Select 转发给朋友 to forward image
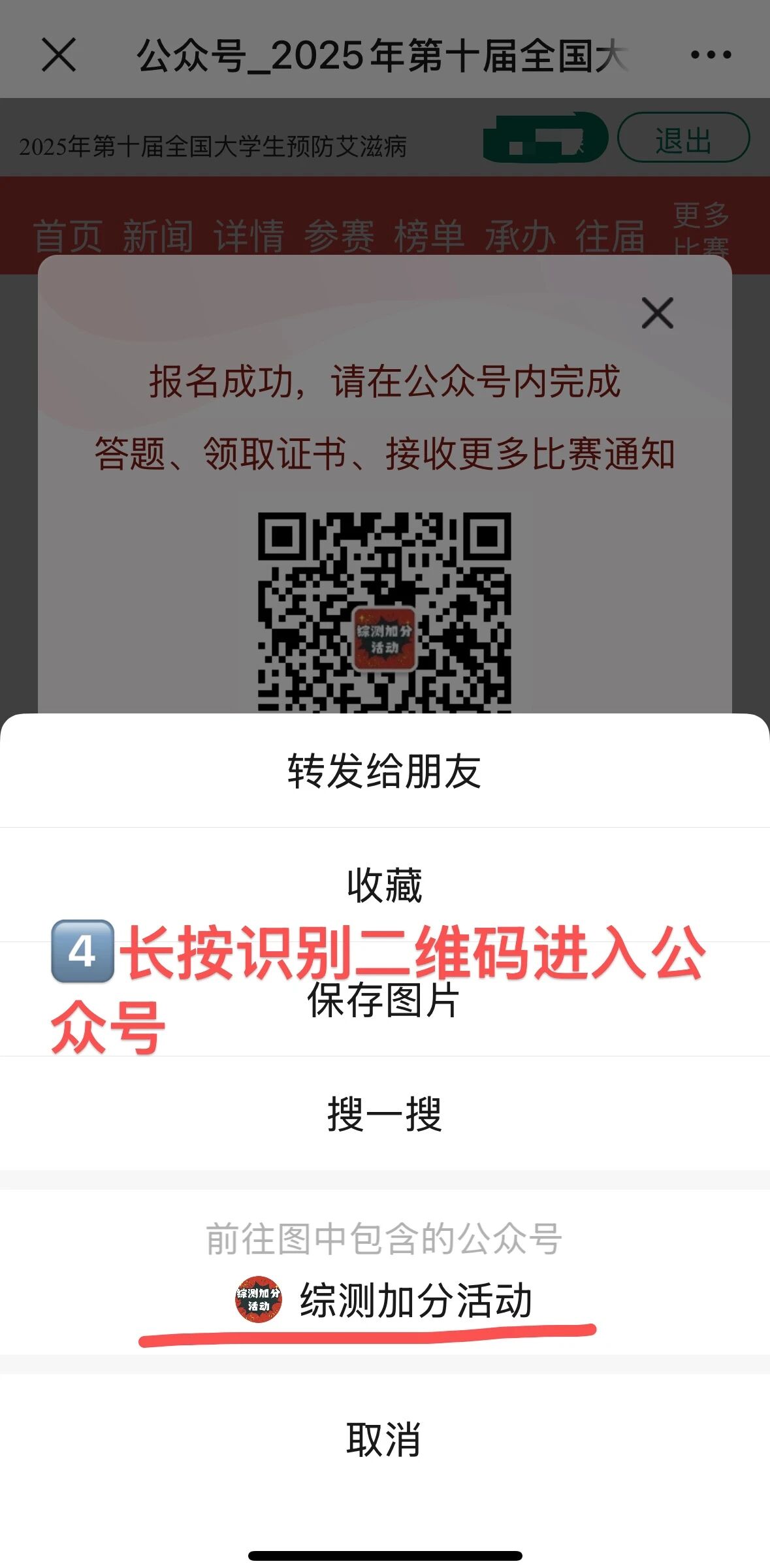The image size is (770, 1568). [x=385, y=772]
